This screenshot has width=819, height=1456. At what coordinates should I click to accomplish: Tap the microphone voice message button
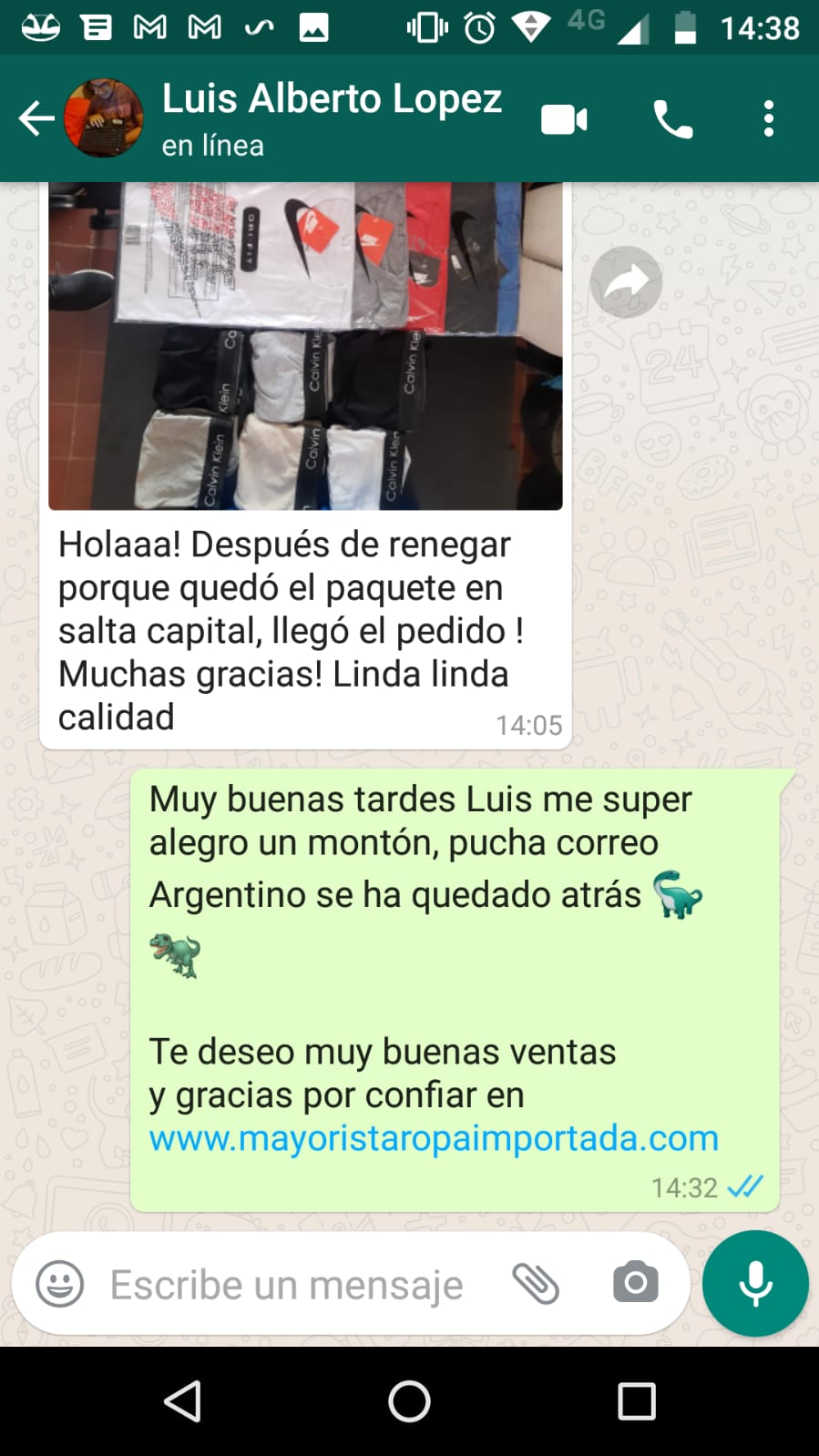[755, 1283]
